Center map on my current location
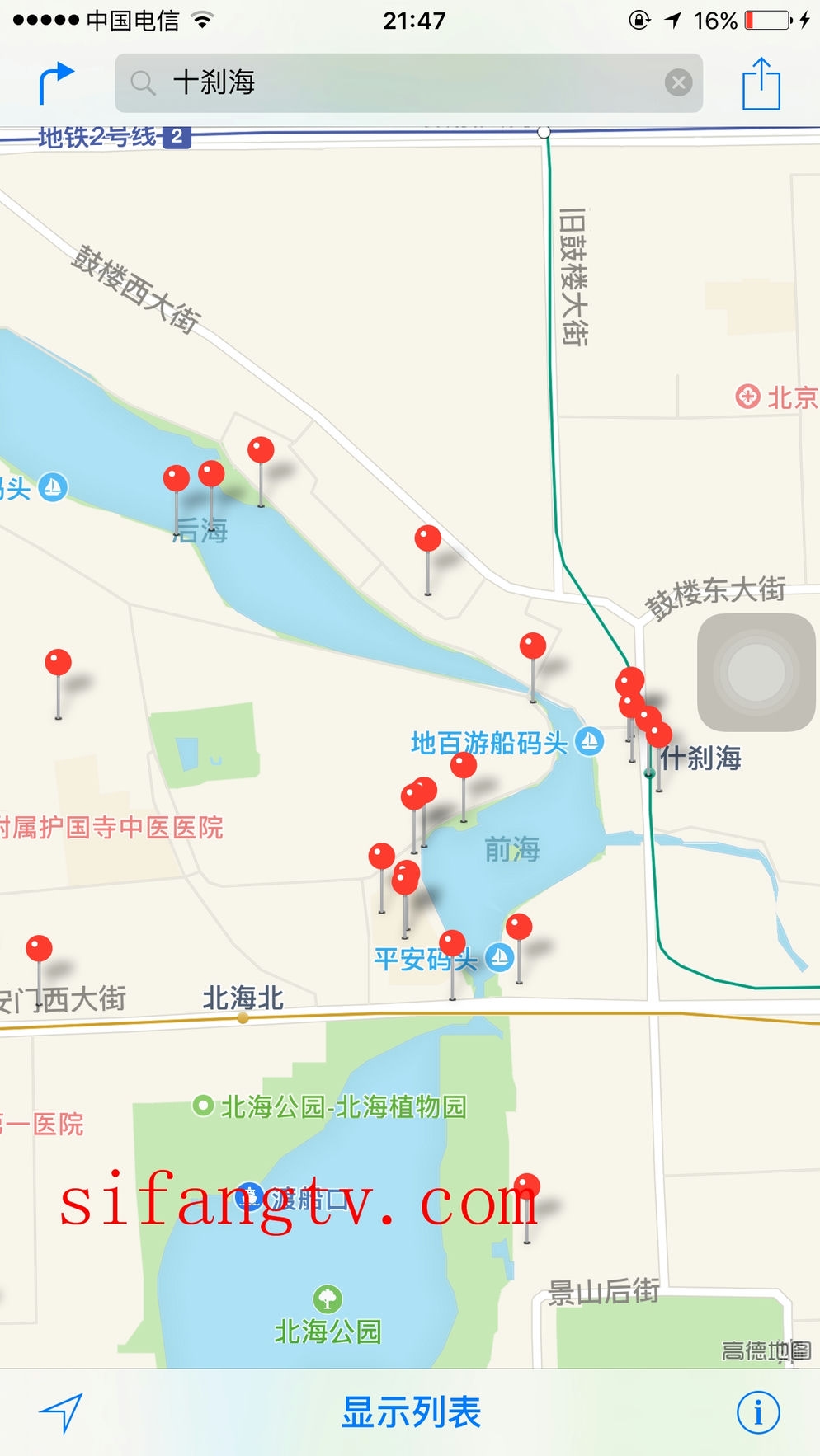The width and height of the screenshot is (820, 1456). (61, 1412)
